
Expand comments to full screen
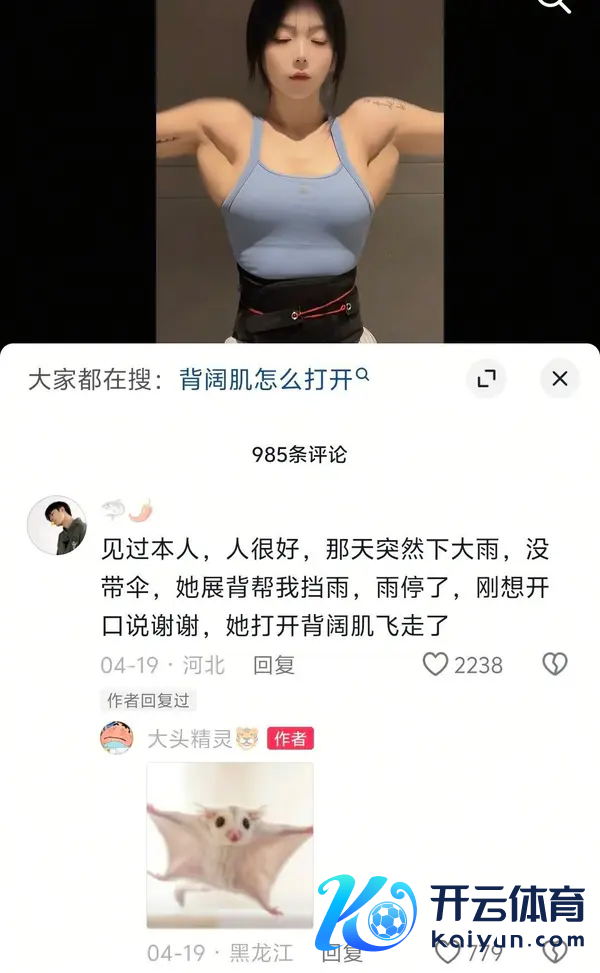pos(487,379)
